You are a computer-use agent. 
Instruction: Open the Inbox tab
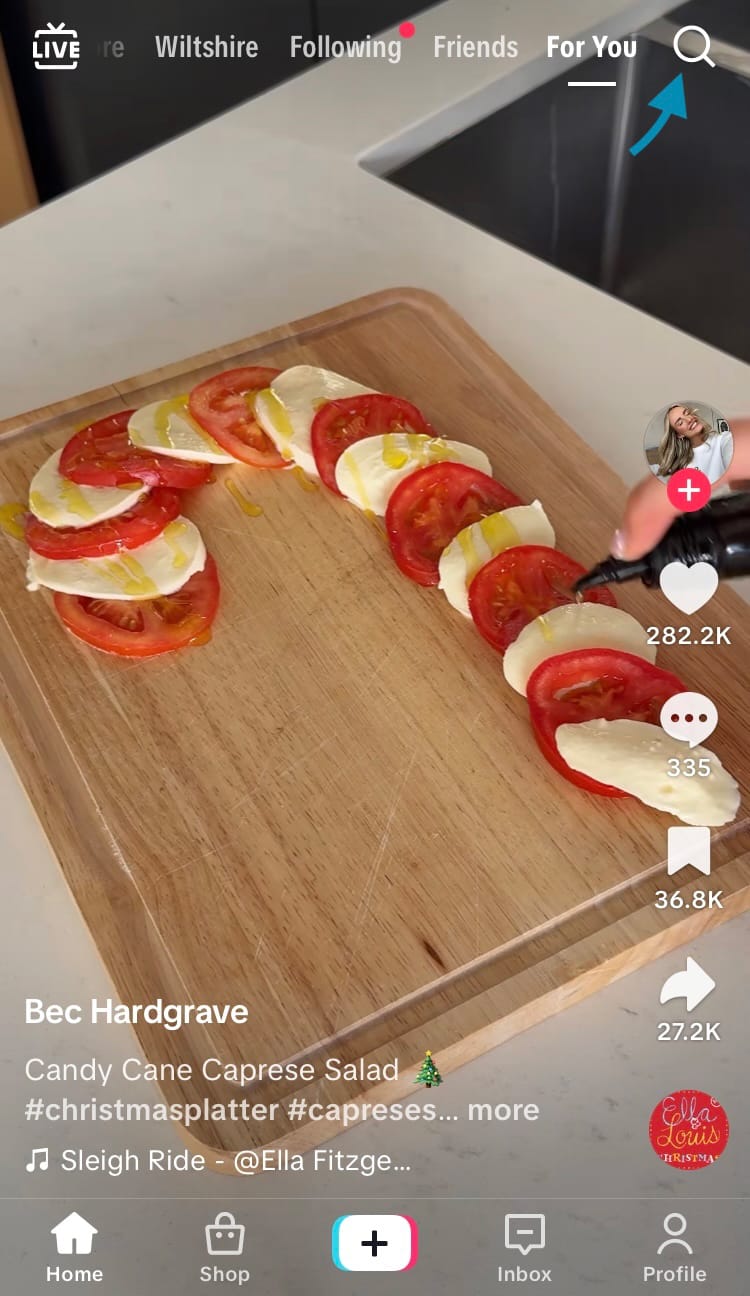tap(524, 1247)
